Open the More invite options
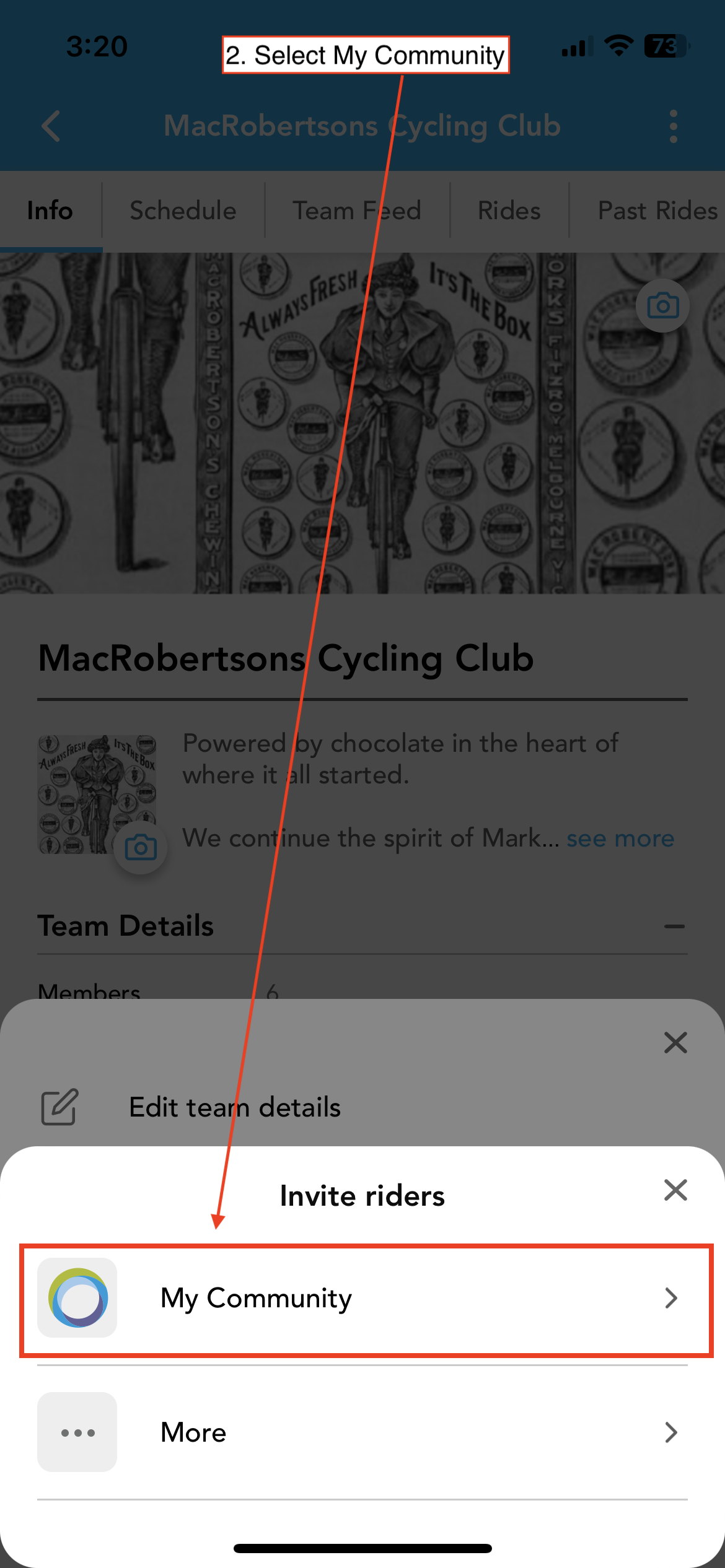 click(362, 1432)
